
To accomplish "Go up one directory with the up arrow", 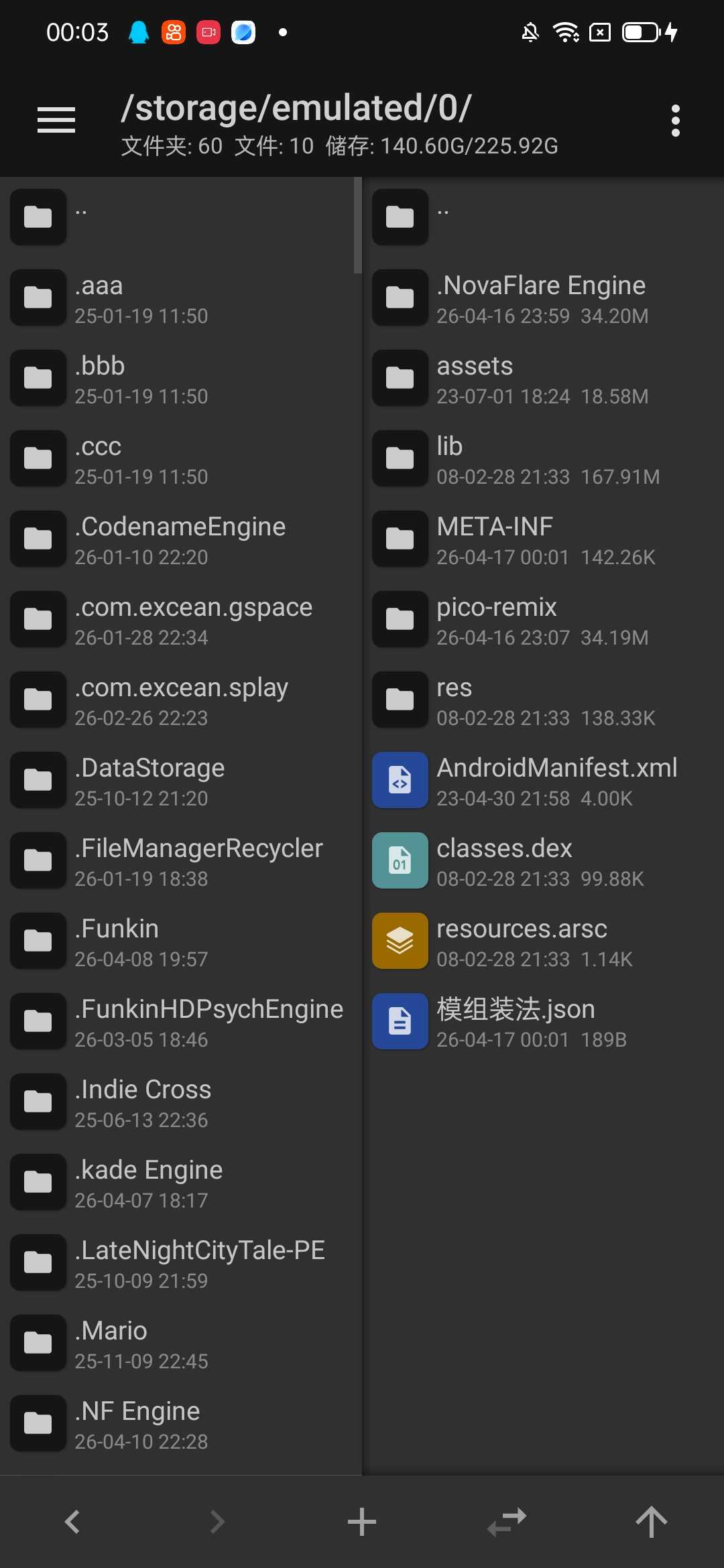I will (651, 1521).
